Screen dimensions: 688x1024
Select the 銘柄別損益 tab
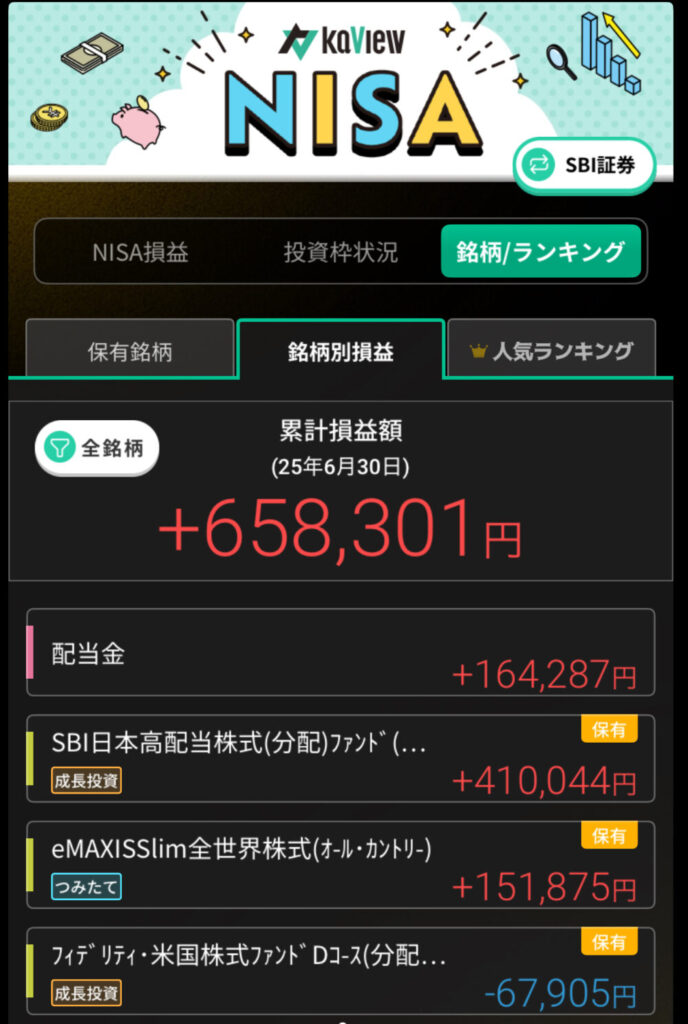coord(341,351)
